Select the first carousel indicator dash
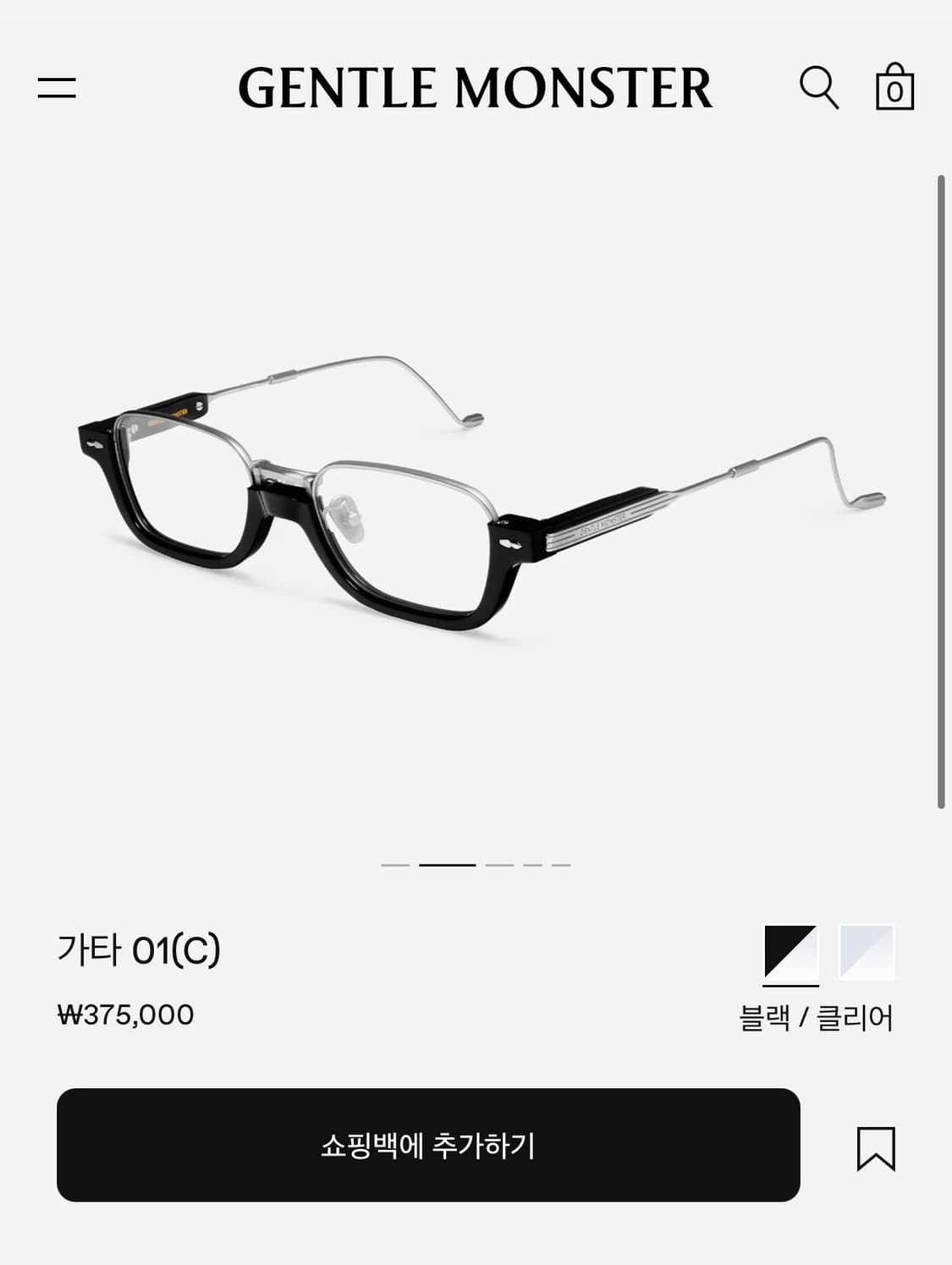The image size is (952, 1265). click(395, 865)
